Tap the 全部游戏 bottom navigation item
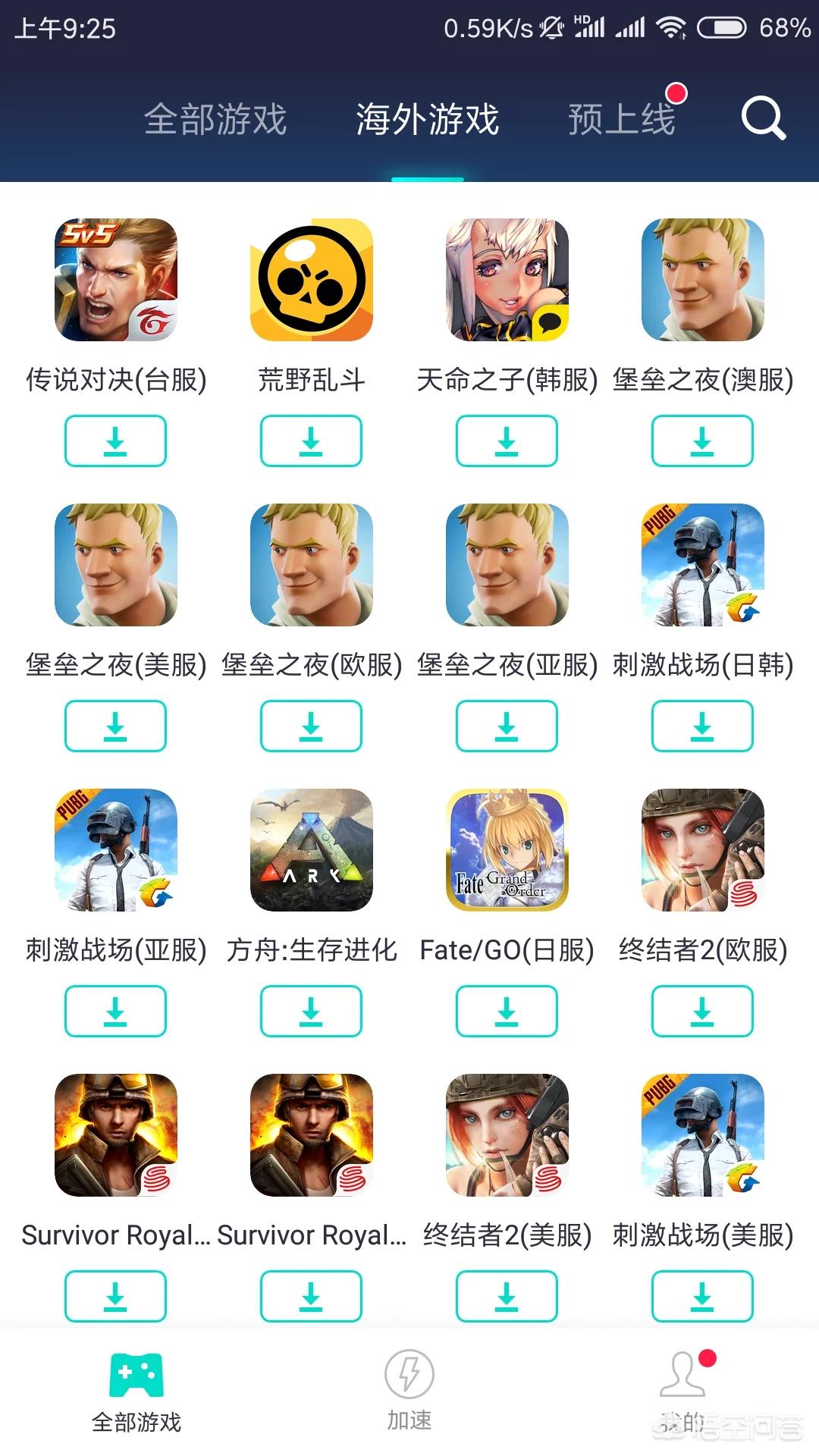Viewport: 819px width, 1456px height. [x=136, y=1389]
